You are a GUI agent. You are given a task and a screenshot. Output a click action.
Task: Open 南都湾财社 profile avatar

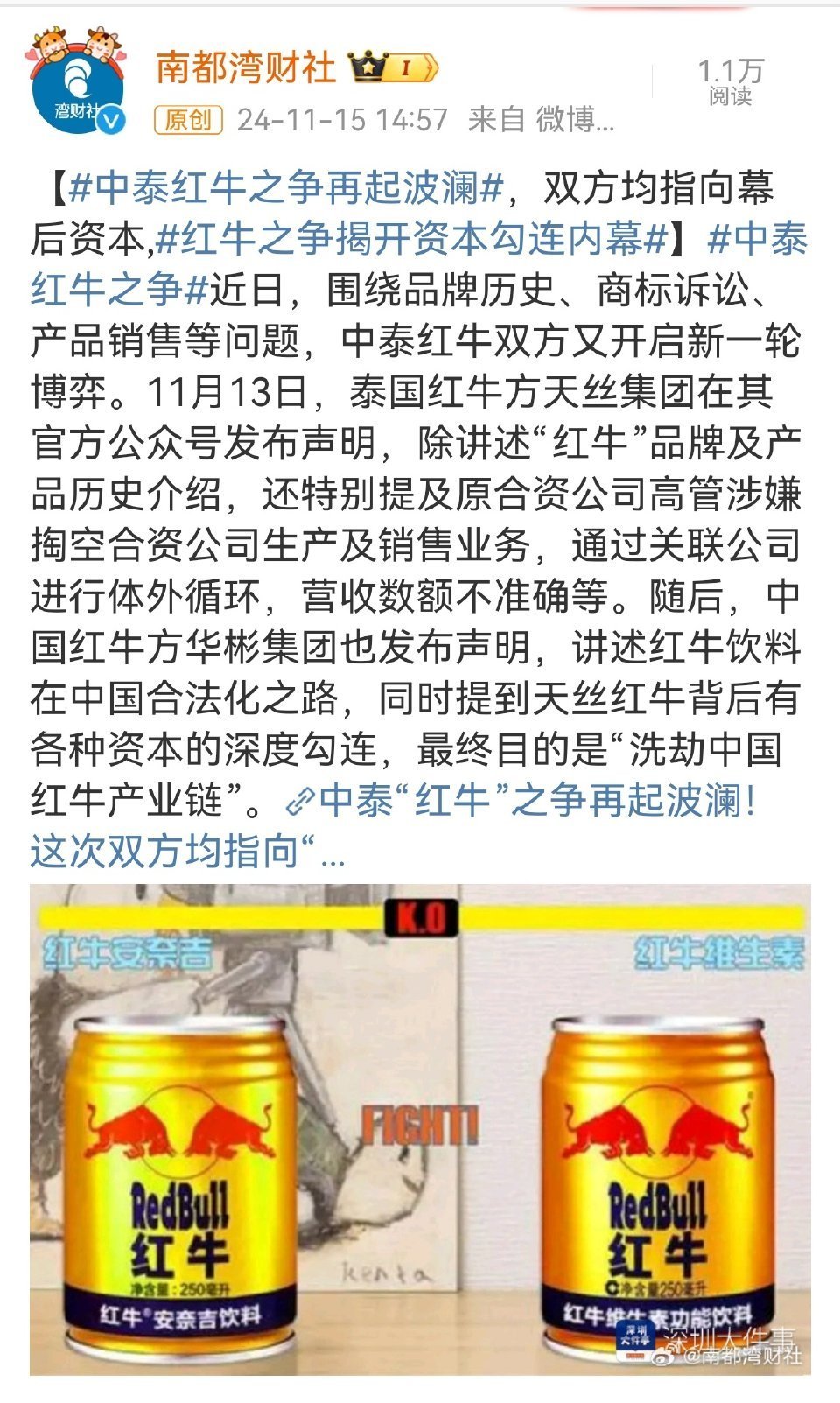[x=76, y=82]
